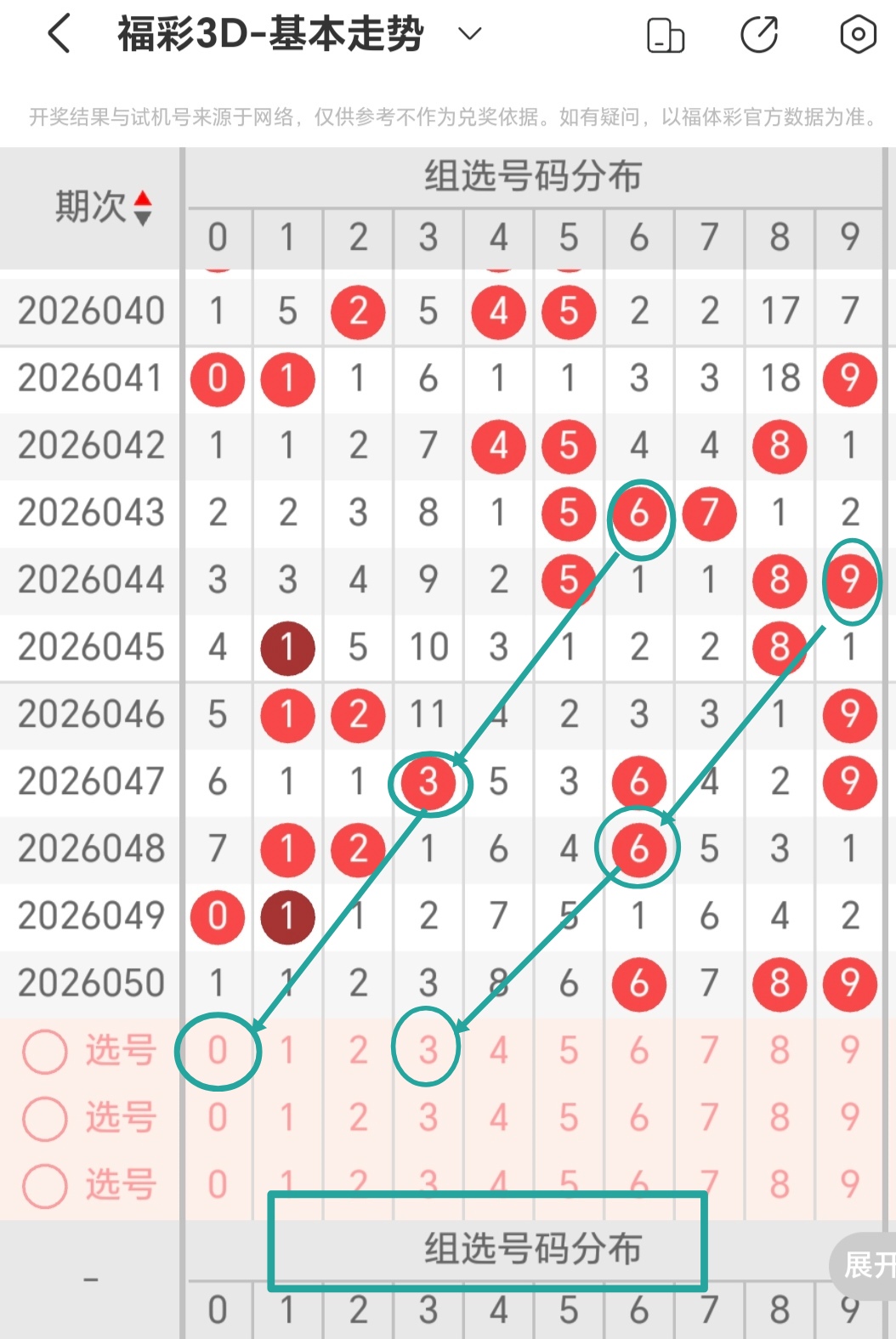Open the 福彩3D-基本走势 dropdown chevron

tap(468, 36)
